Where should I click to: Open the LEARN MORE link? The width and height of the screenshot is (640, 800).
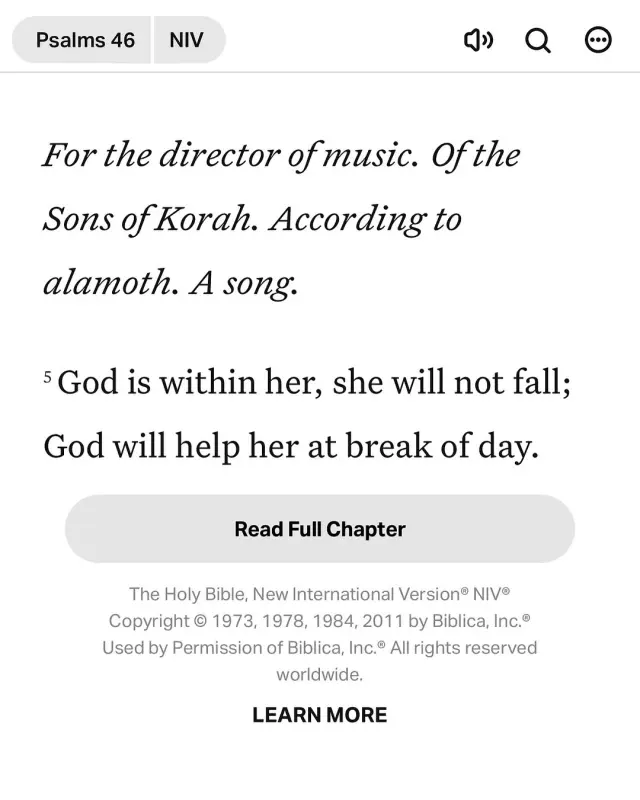(320, 715)
